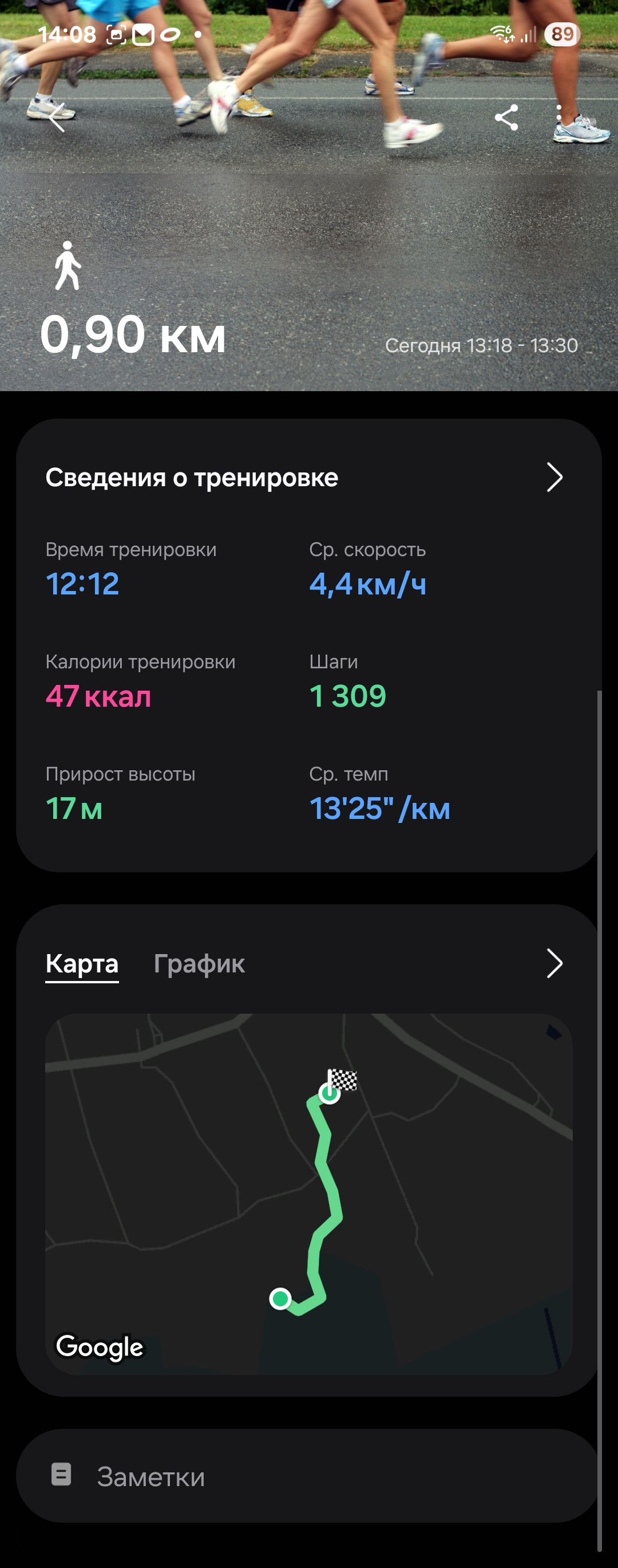The height and width of the screenshot is (1568, 618).
Task: Switch to the Карта tab
Action: coord(82,964)
